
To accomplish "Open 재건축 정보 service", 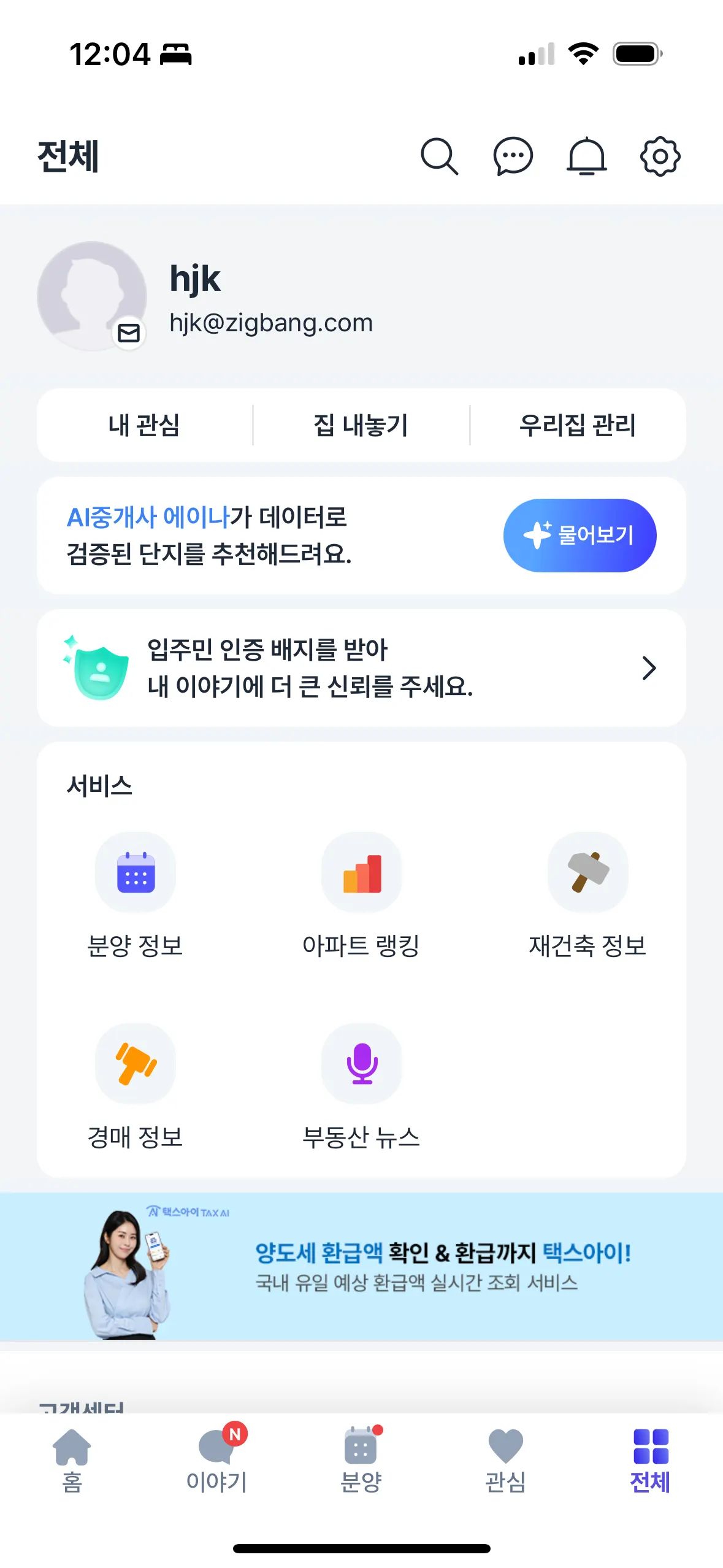I will pyautogui.click(x=587, y=893).
